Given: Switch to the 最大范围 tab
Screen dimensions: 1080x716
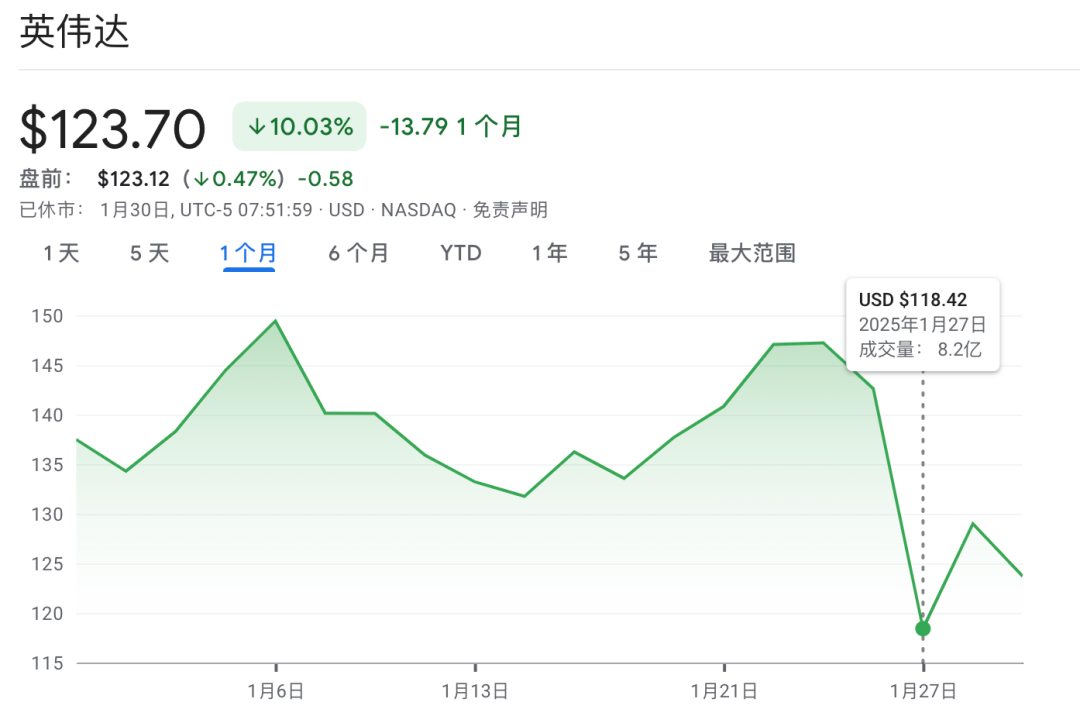Looking at the screenshot, I should click(752, 253).
